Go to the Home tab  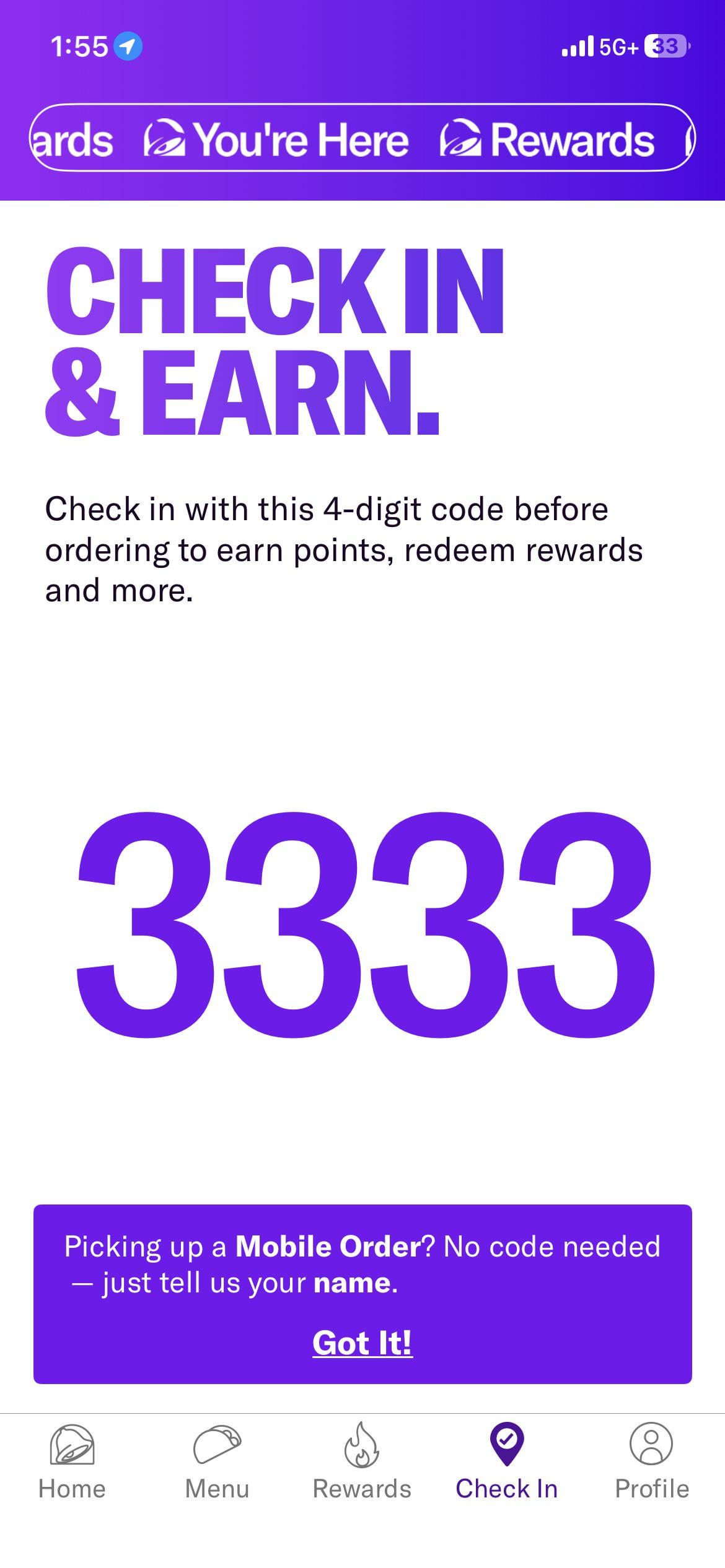72,1461
